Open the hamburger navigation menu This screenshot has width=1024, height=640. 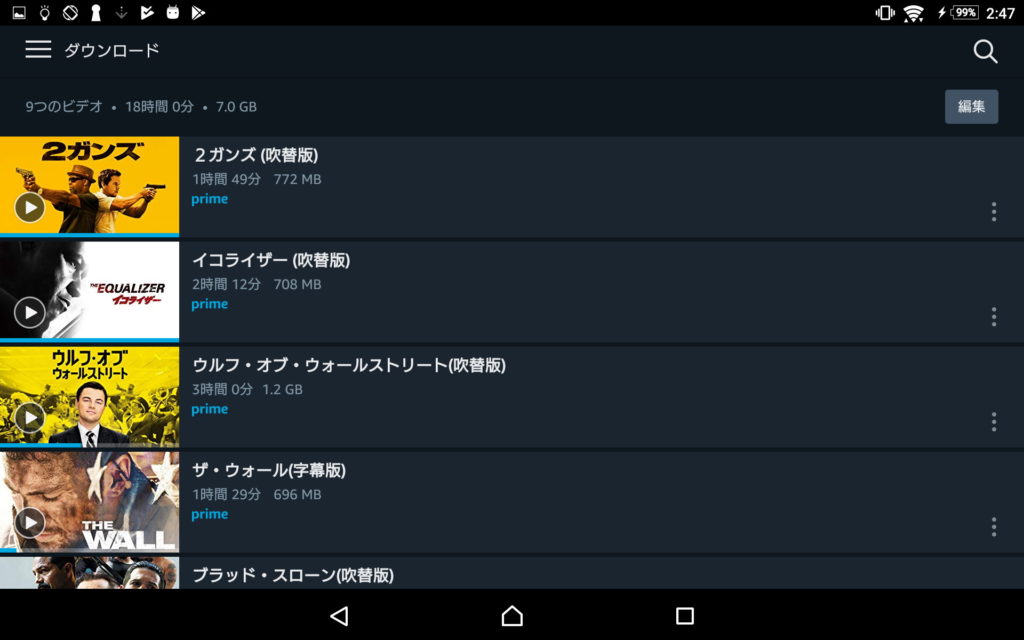click(38, 50)
